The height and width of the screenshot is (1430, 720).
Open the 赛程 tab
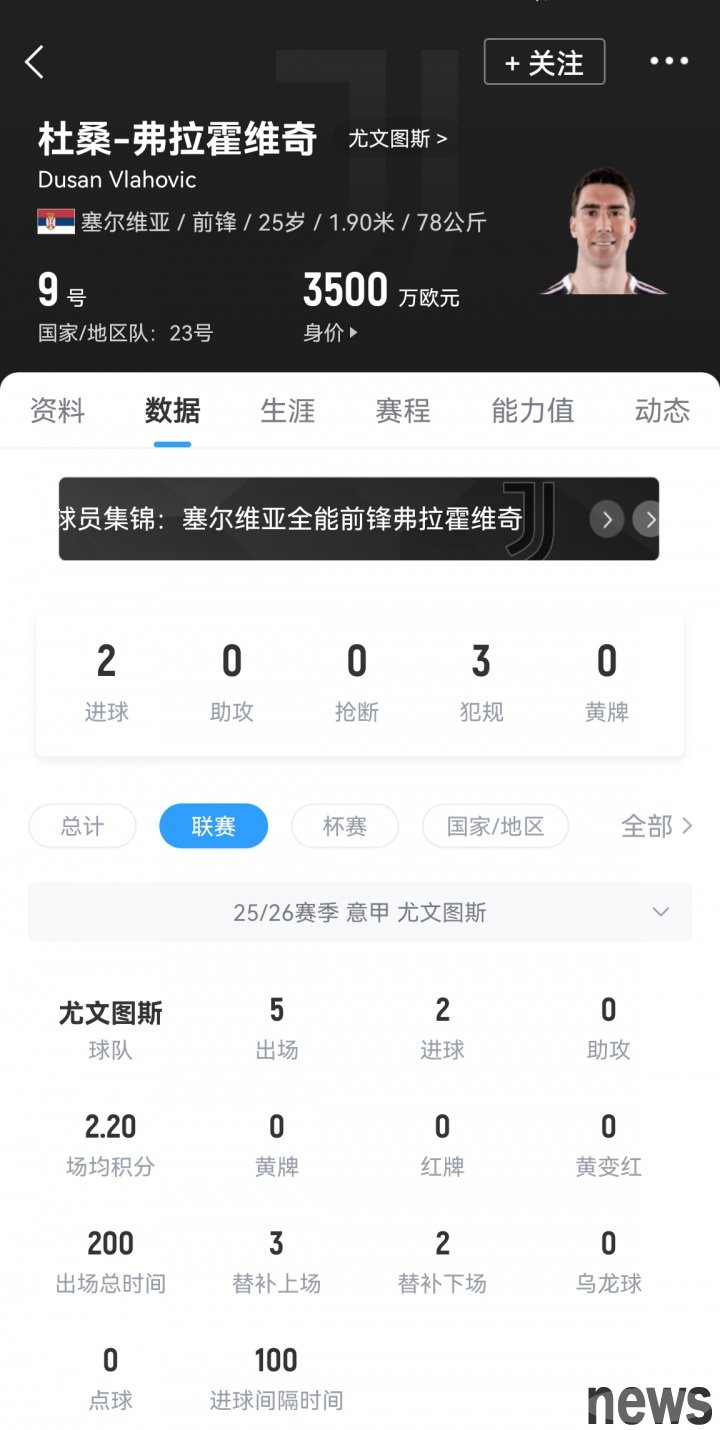point(403,411)
